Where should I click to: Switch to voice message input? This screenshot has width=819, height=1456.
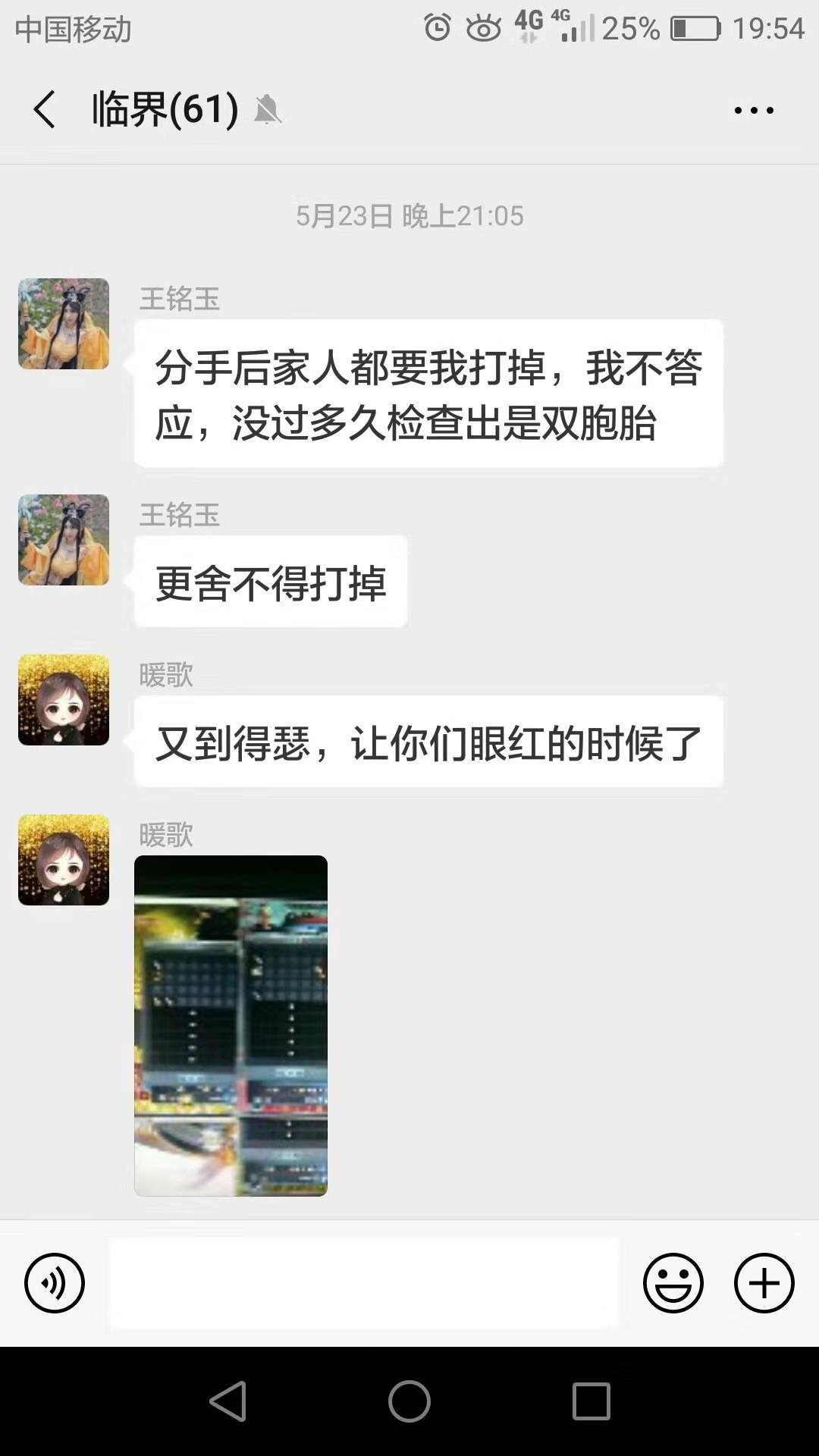click(55, 1283)
